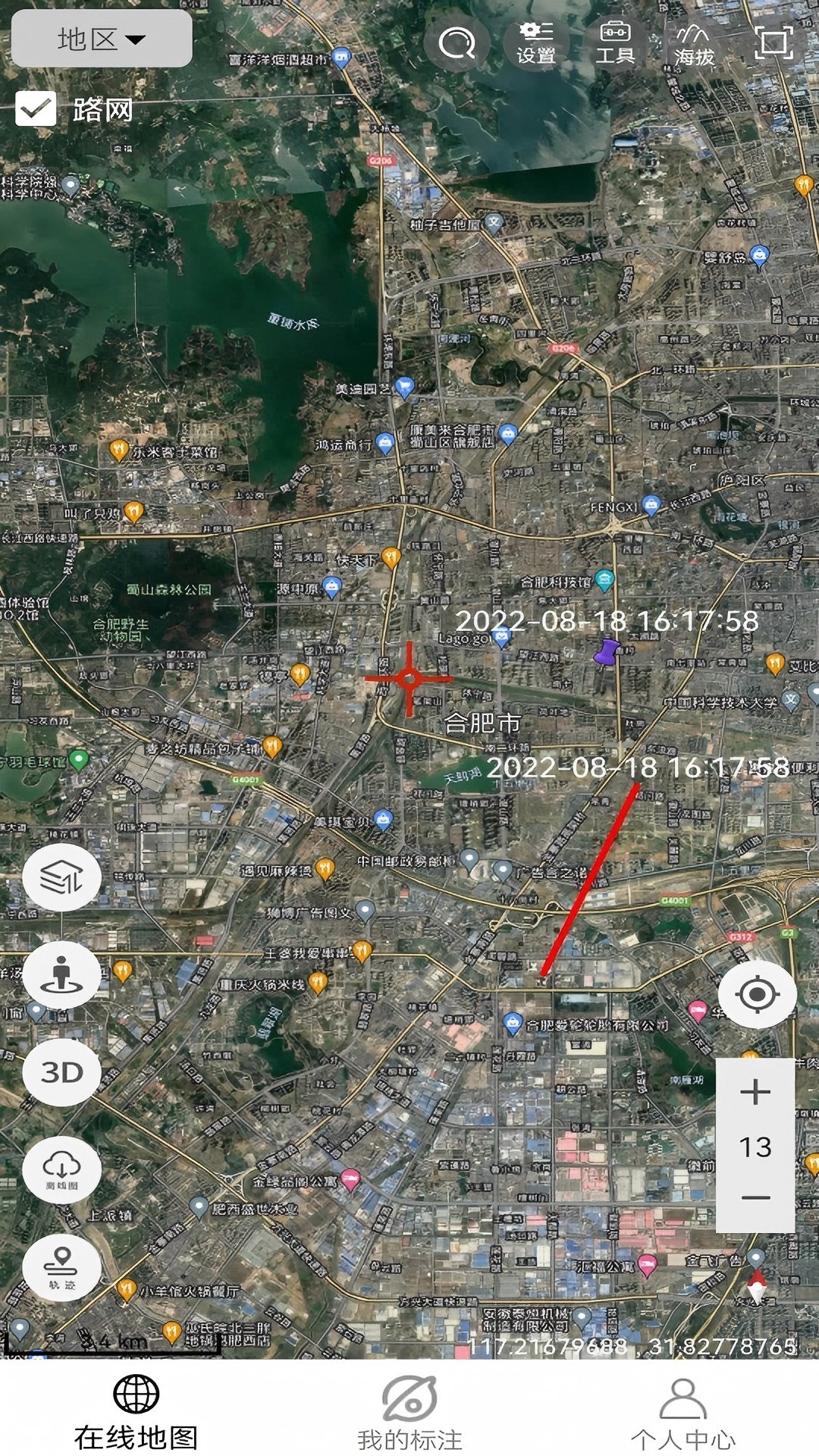Click the fullscreen frame icon top right
This screenshot has width=819, height=1456.
pyautogui.click(x=775, y=42)
